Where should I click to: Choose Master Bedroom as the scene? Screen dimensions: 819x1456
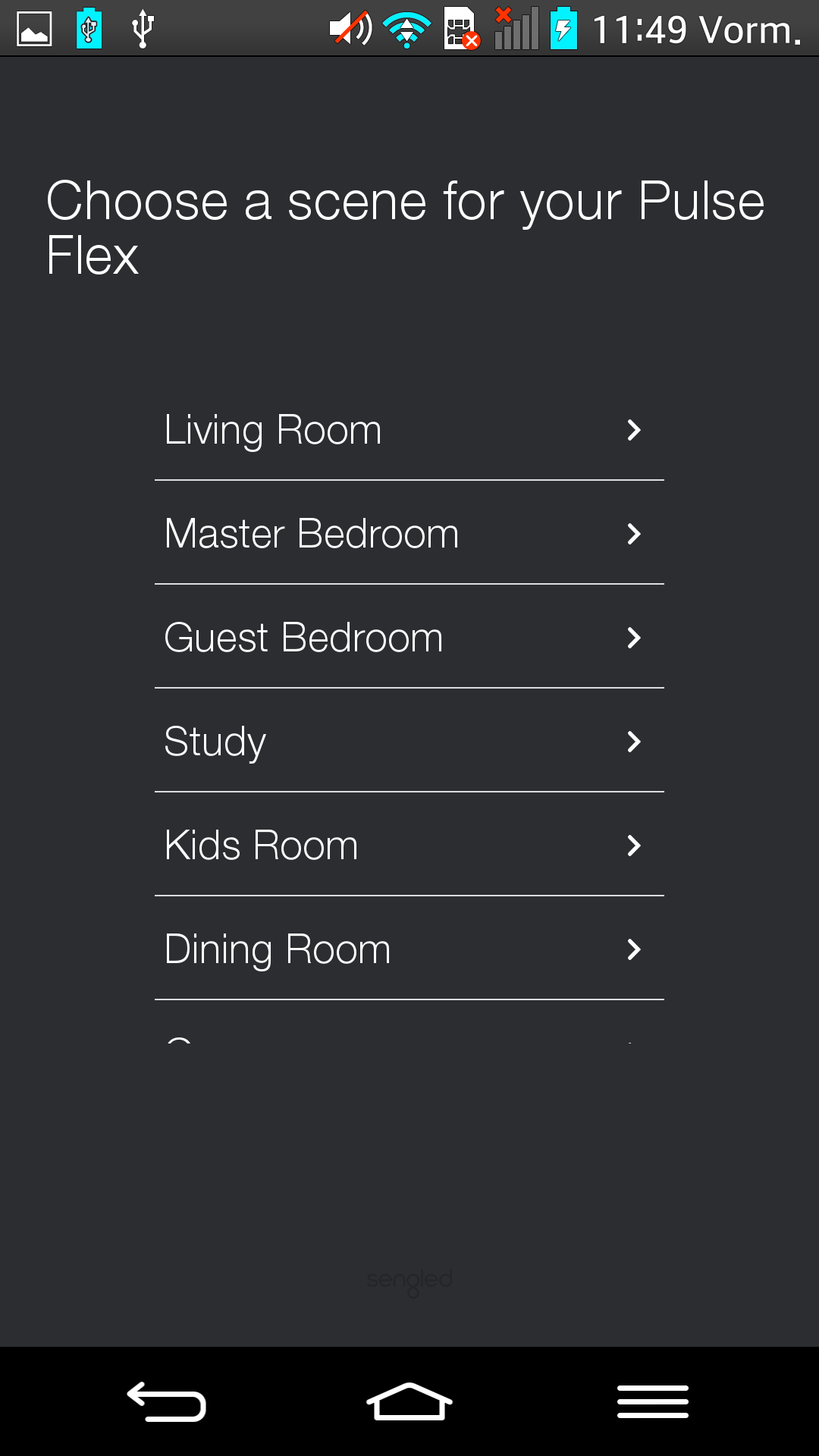point(409,534)
